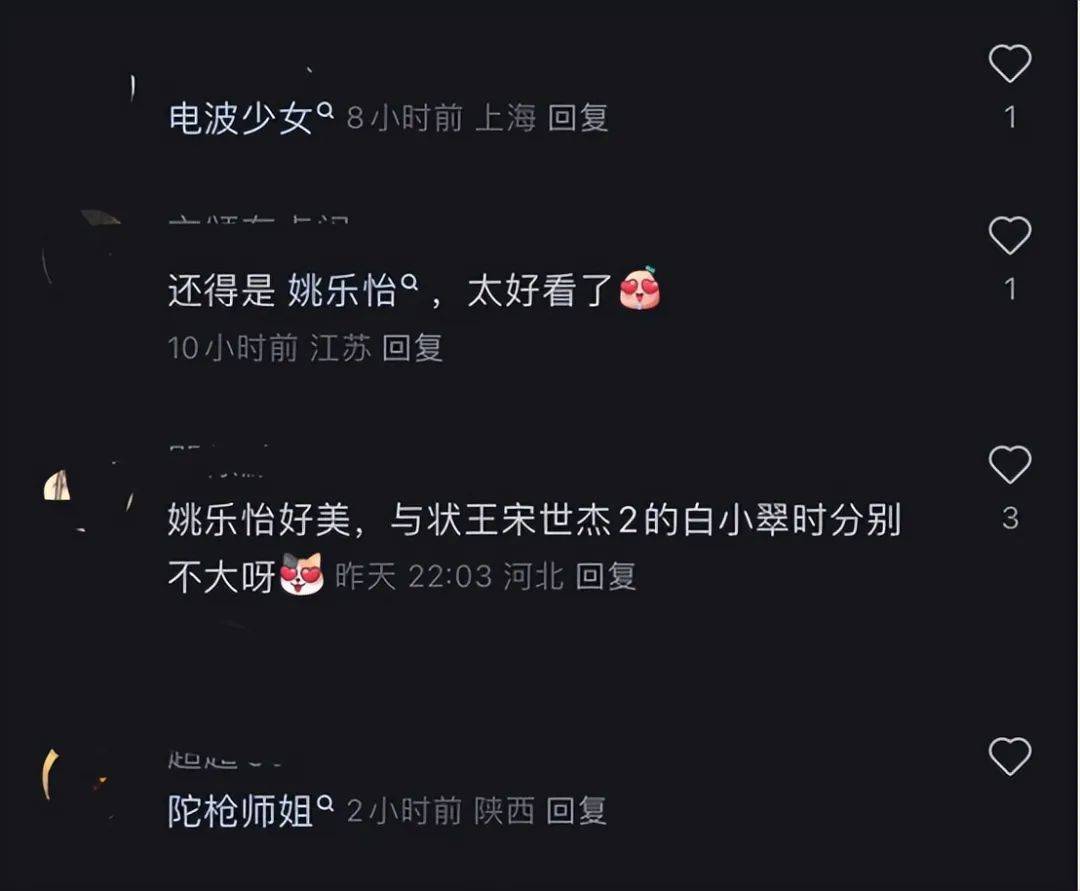The image size is (1080, 891).
Task: Like the comment about 白小翠
Action: point(1009,465)
